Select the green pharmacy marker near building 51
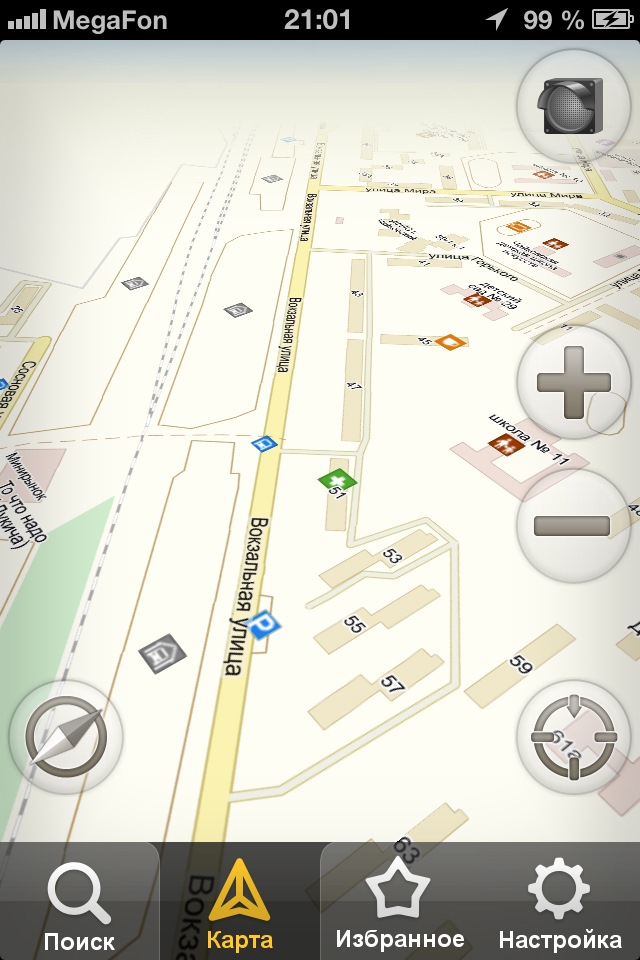 click(x=337, y=480)
